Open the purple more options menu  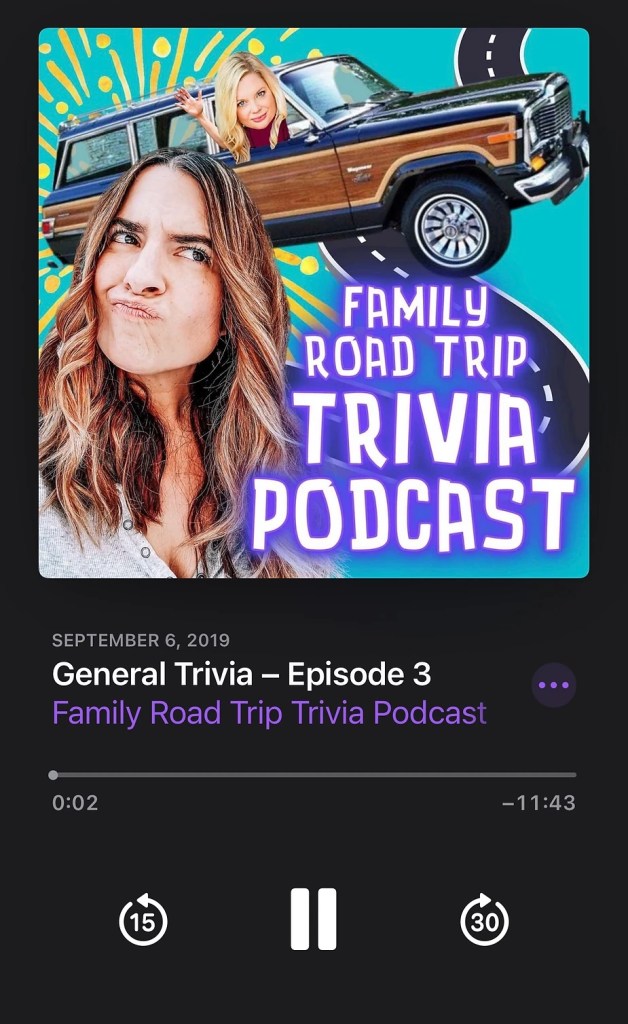(553, 685)
